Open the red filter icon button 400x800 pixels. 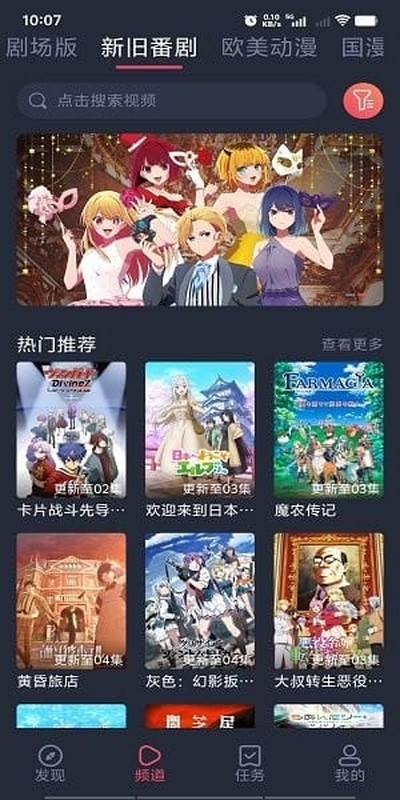tap(363, 102)
